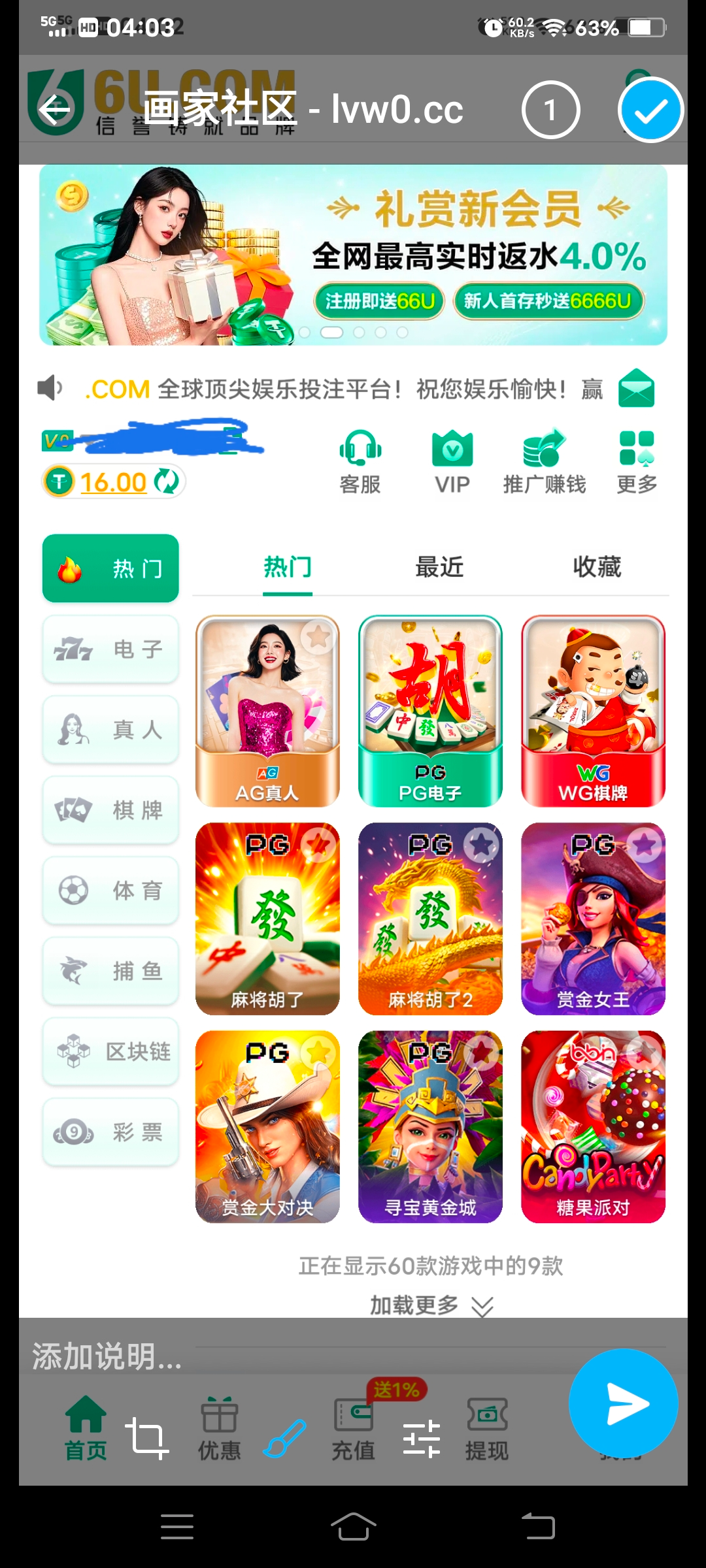Toggle the favorite star on AG真人

pyautogui.click(x=316, y=636)
